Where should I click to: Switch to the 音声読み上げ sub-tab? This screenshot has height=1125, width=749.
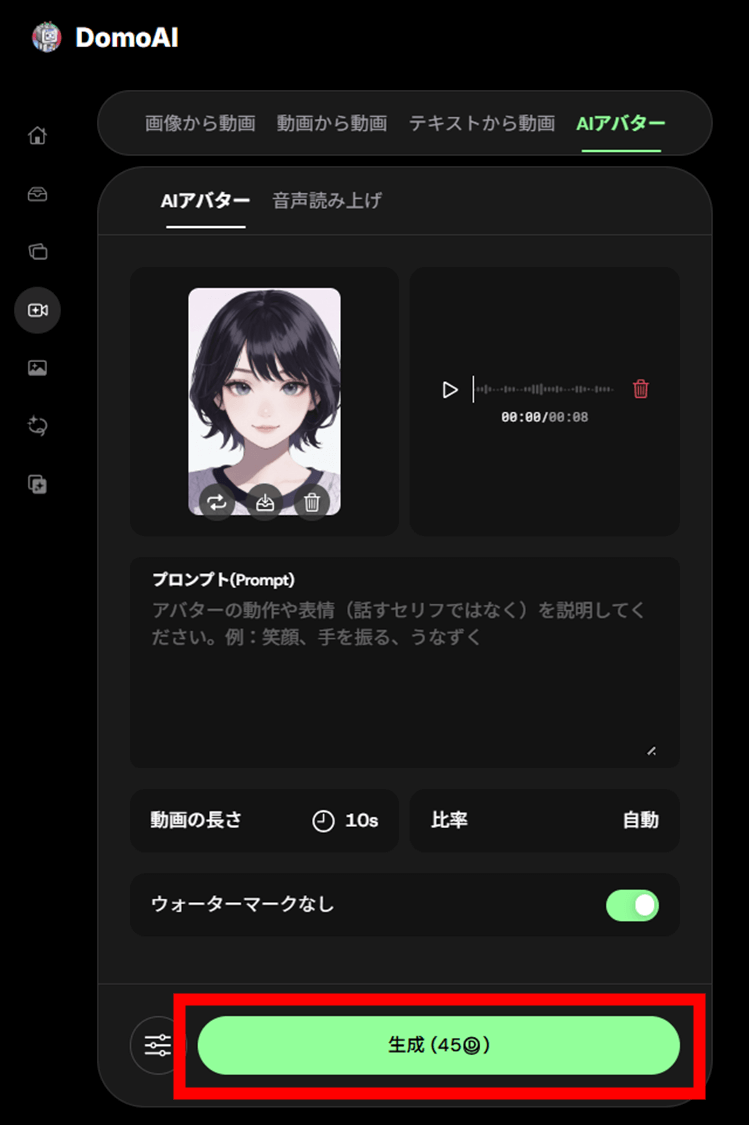click(x=327, y=200)
